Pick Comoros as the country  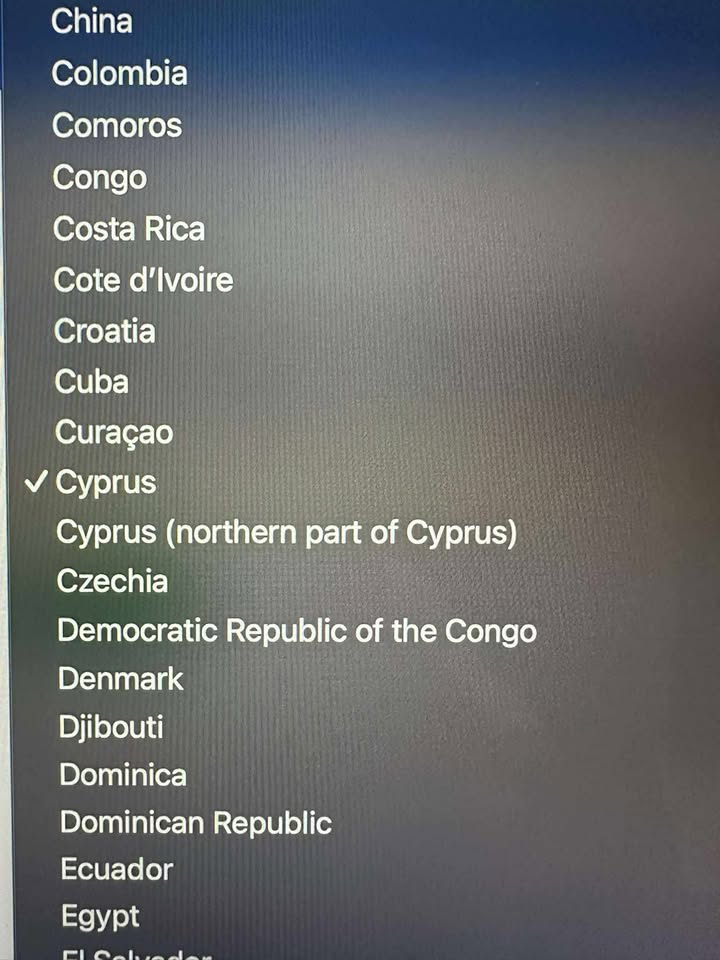(x=117, y=126)
